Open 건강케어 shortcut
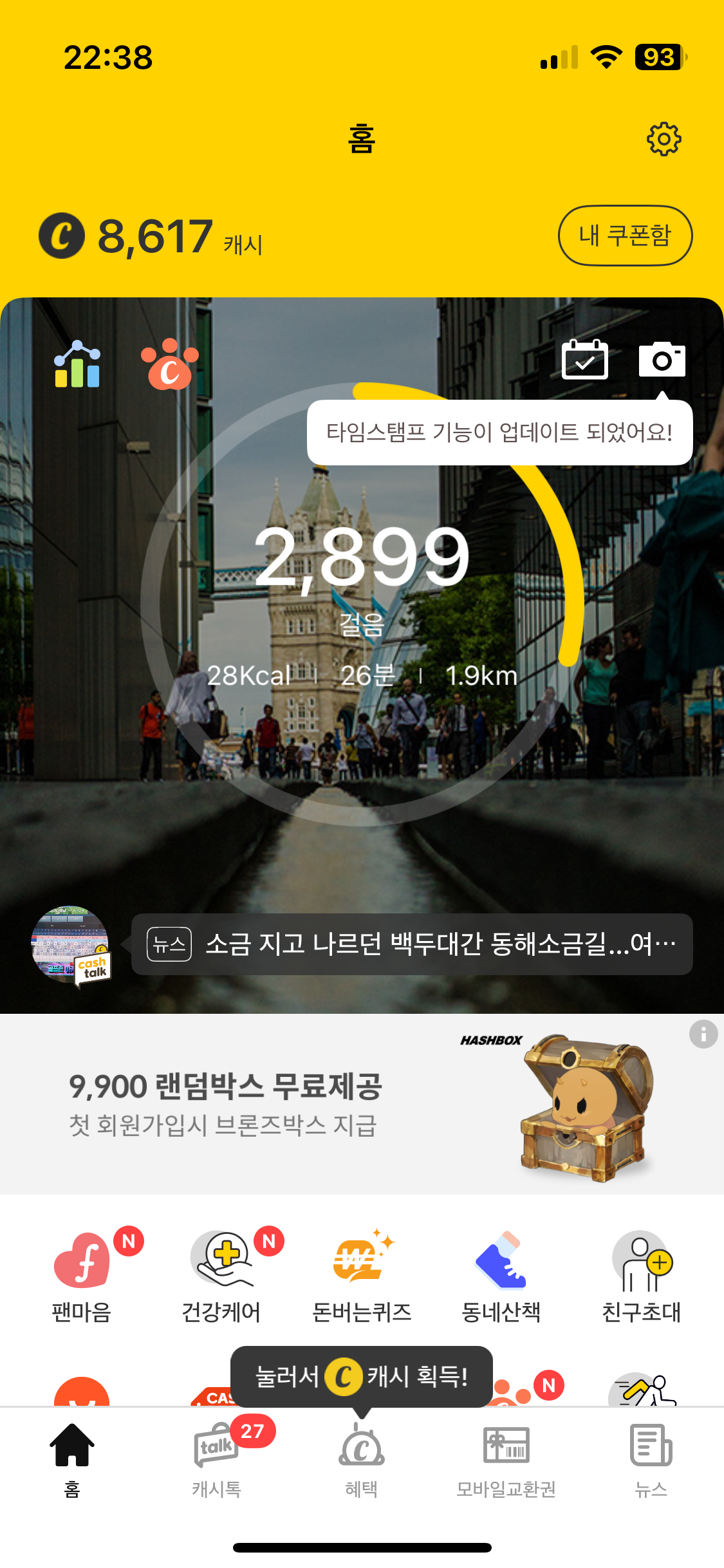724x1568 pixels. point(221,1274)
